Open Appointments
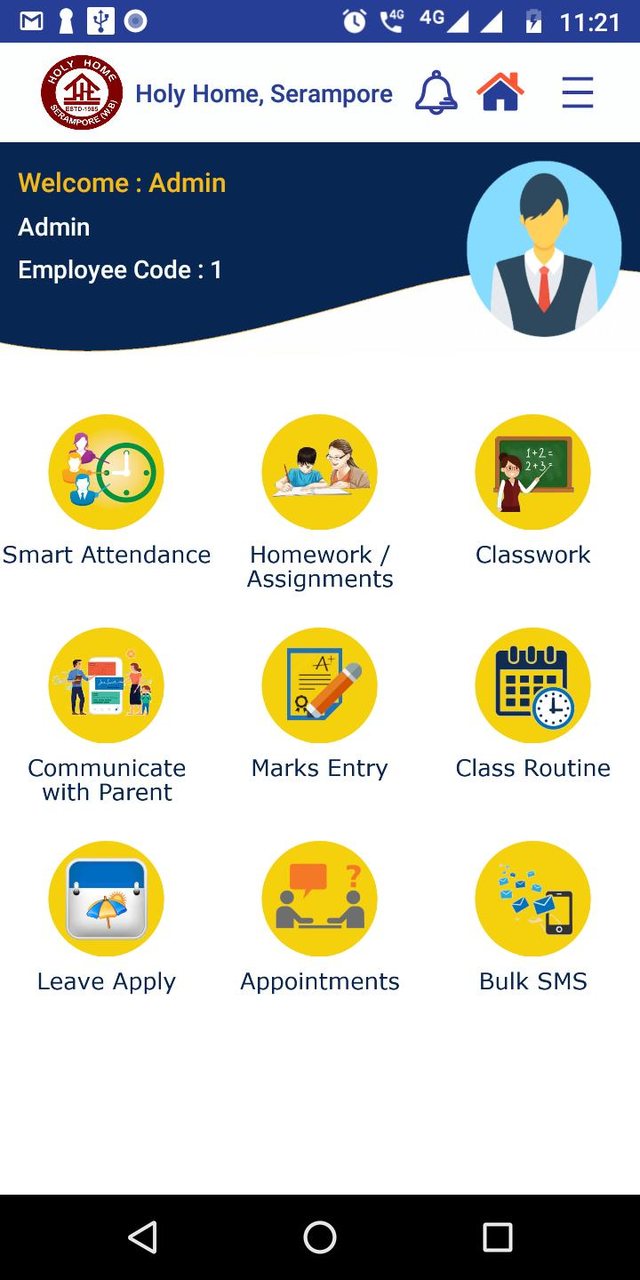 tap(320, 899)
